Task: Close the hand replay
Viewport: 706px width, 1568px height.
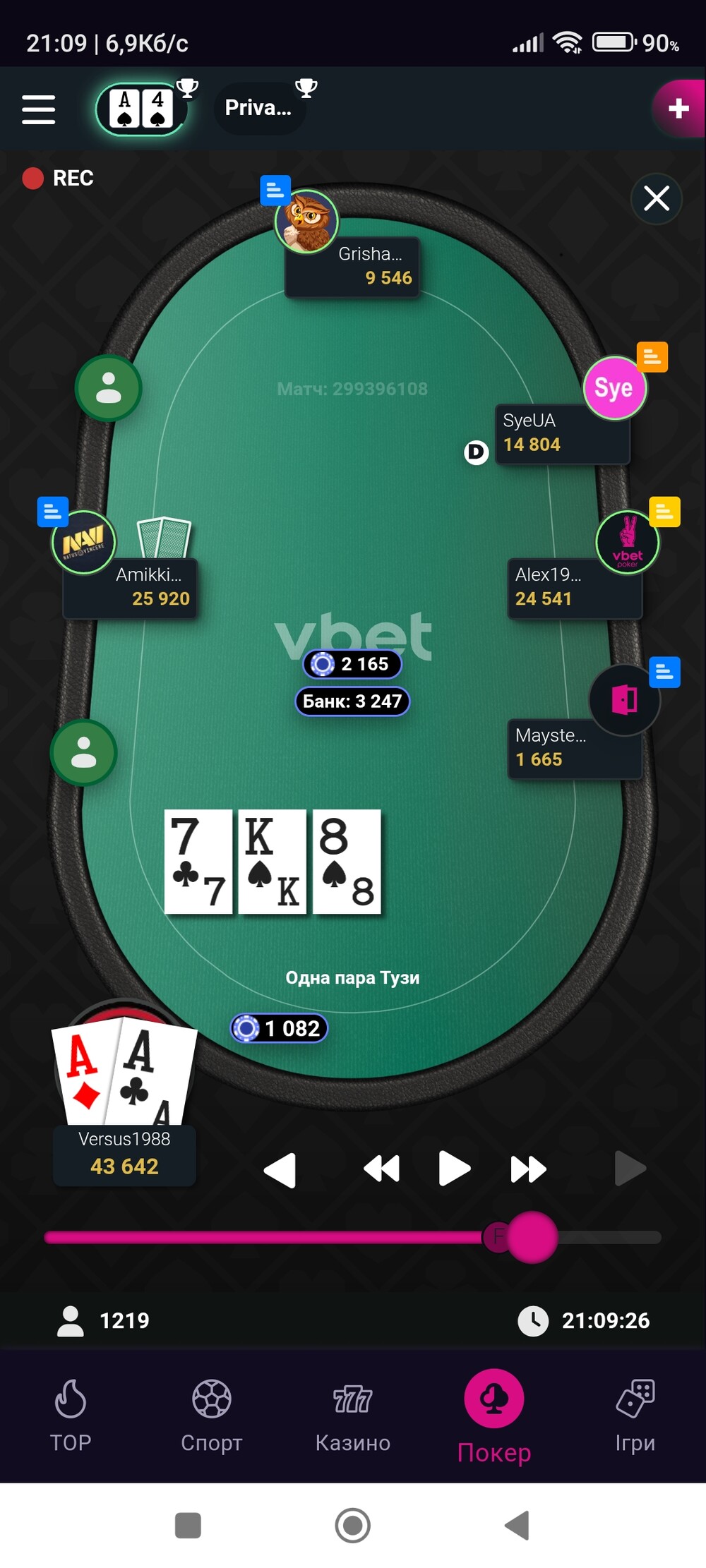Action: [x=657, y=198]
